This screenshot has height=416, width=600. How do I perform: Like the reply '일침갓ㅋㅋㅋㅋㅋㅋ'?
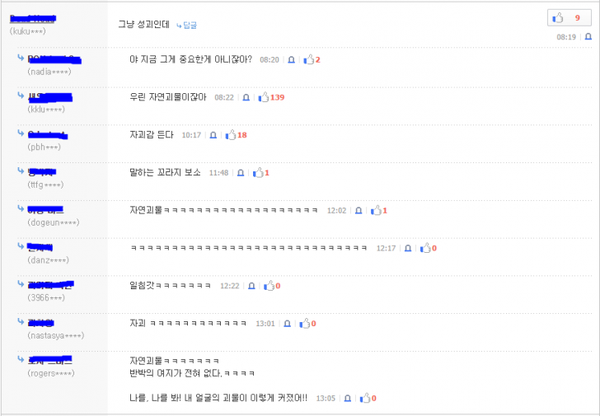tap(267, 286)
